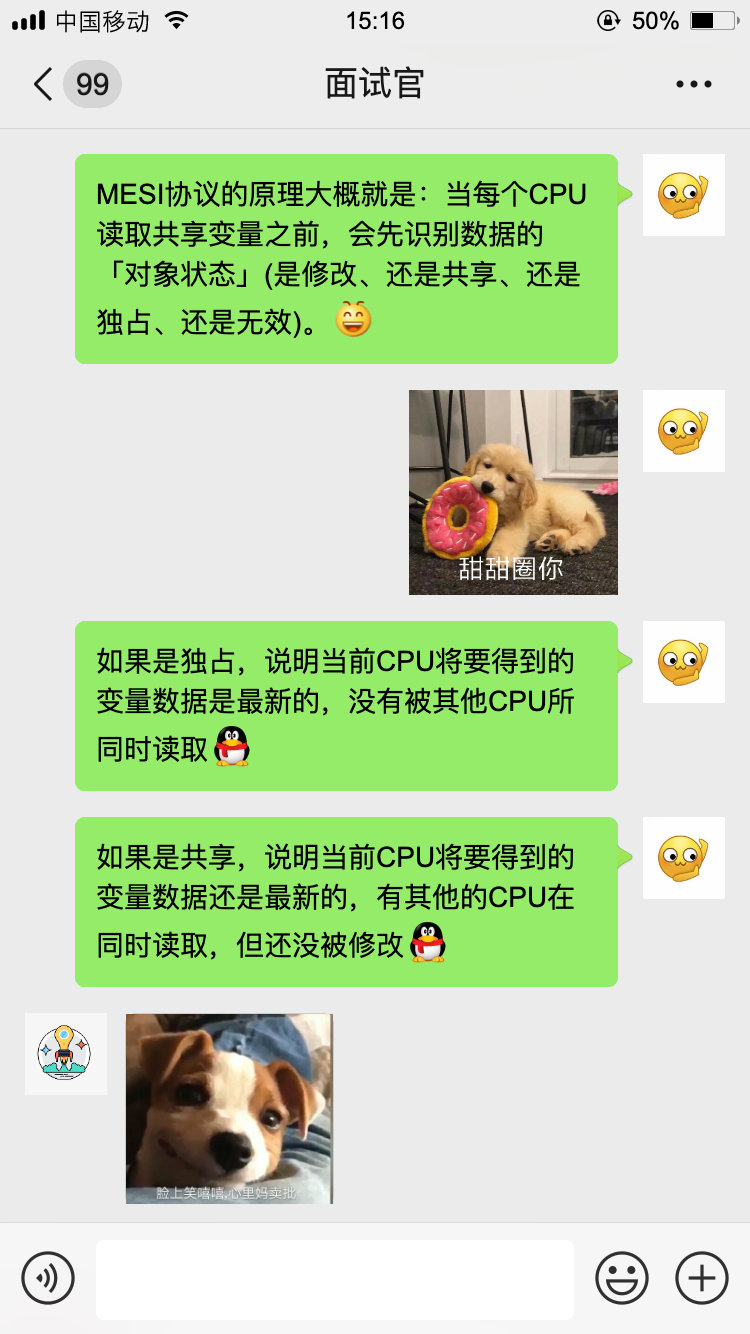View the donut puppy sticker image
This screenshot has width=750, height=1334.
pos(513,492)
